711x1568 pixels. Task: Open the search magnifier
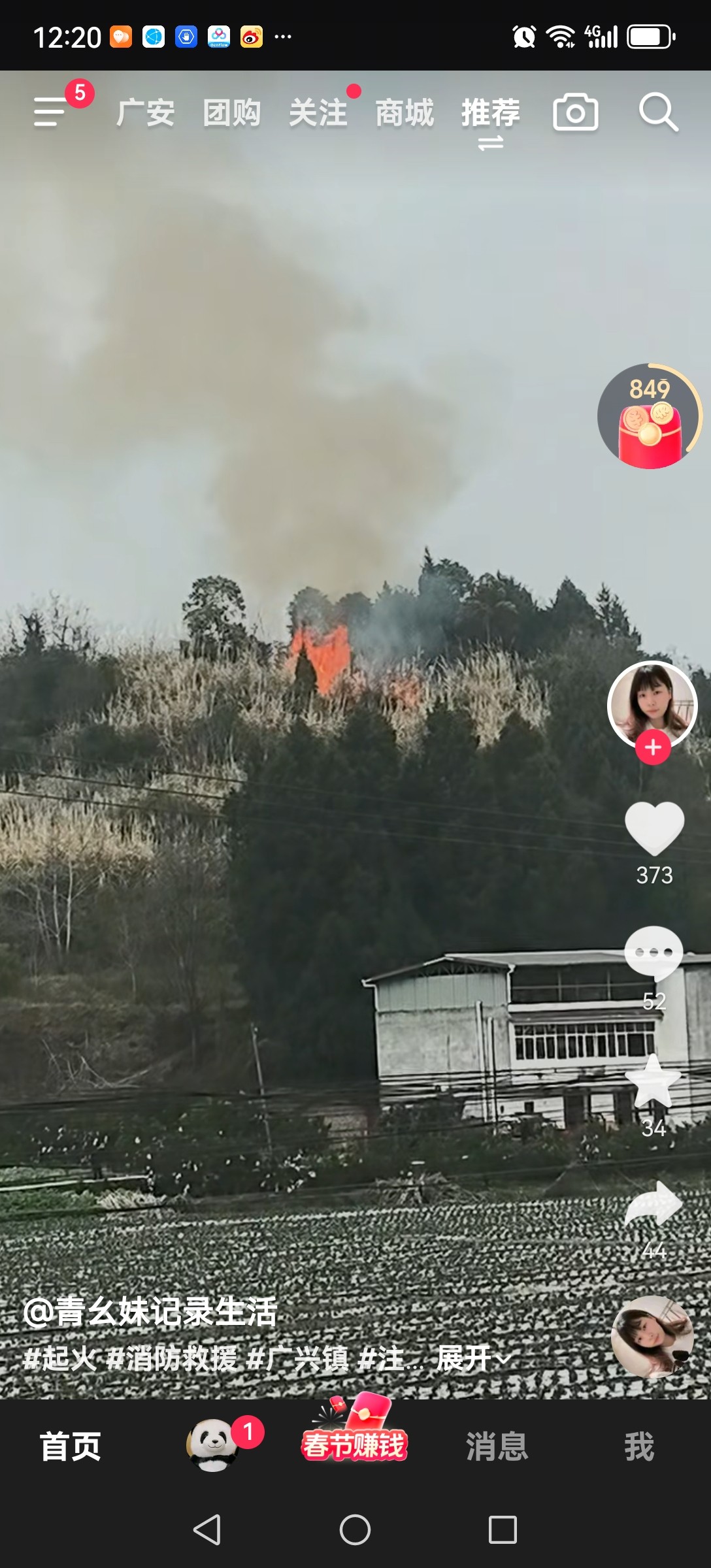coord(657,112)
